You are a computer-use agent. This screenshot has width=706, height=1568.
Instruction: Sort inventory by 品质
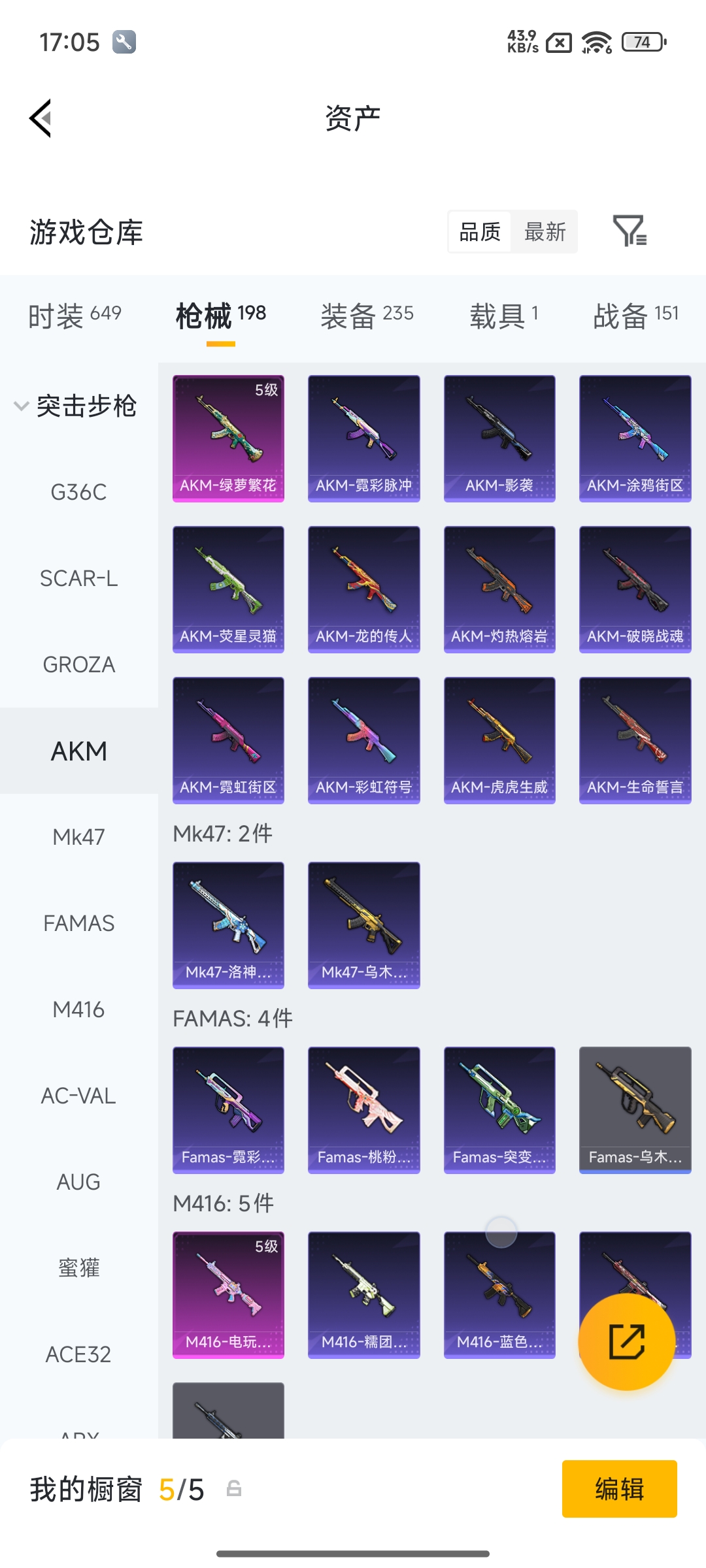[x=480, y=232]
